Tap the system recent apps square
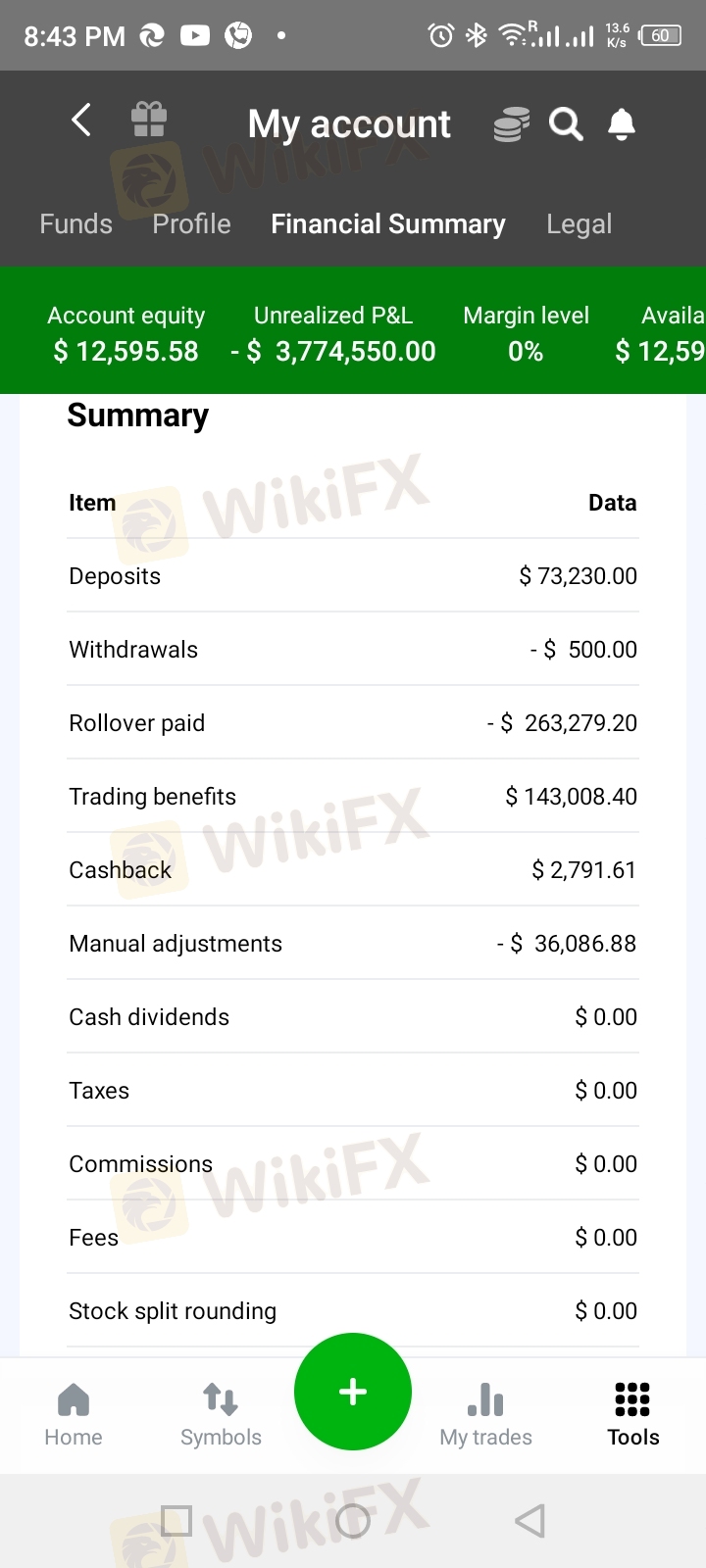 176,1521
